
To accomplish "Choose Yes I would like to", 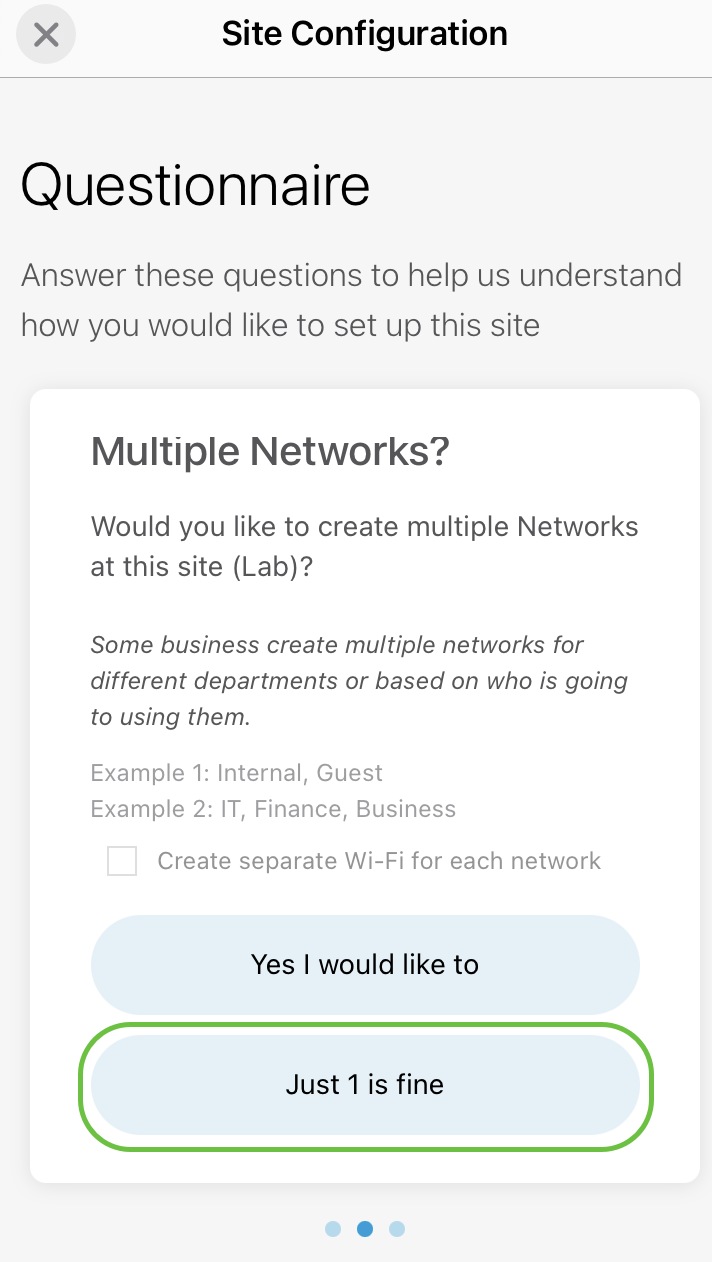I will point(365,965).
